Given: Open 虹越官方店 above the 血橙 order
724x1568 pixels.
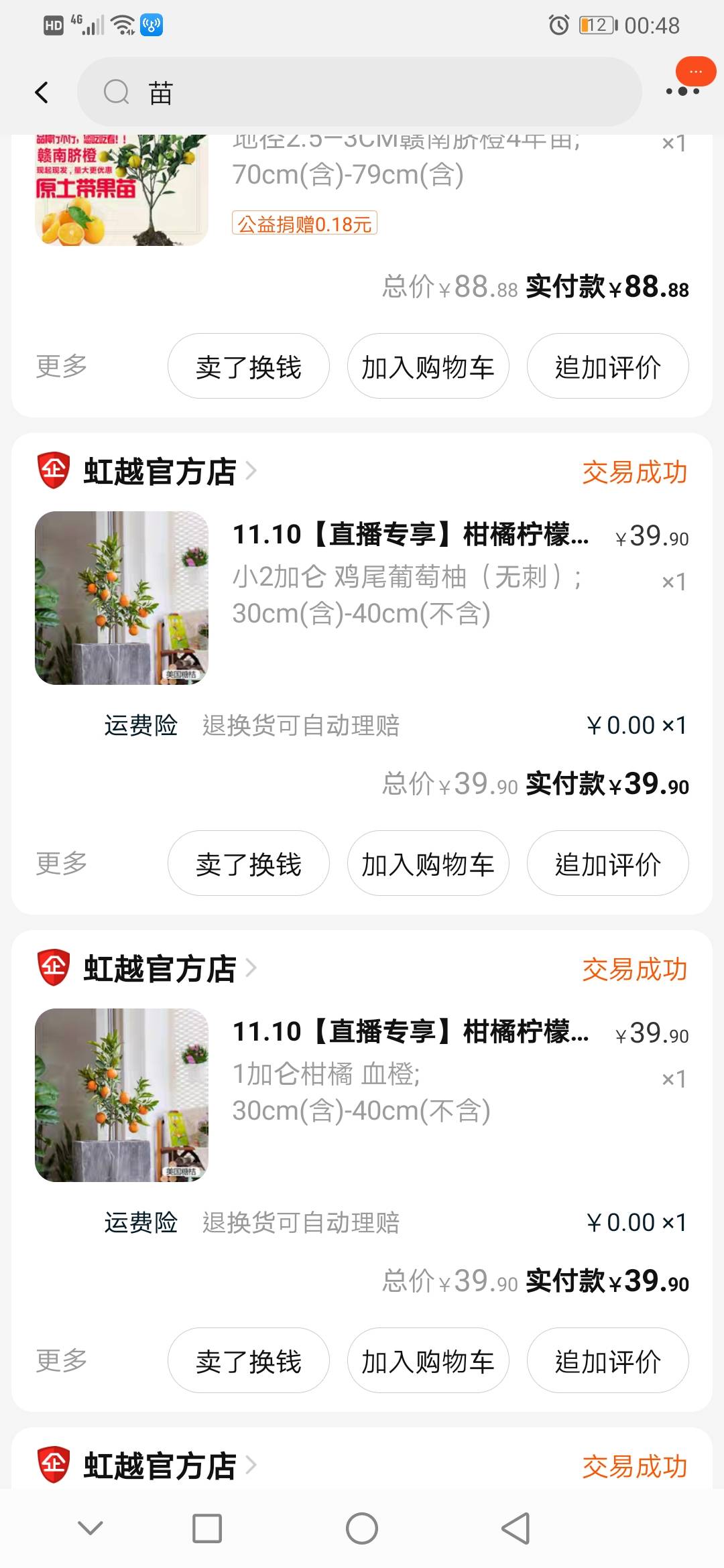Looking at the screenshot, I should point(160,968).
